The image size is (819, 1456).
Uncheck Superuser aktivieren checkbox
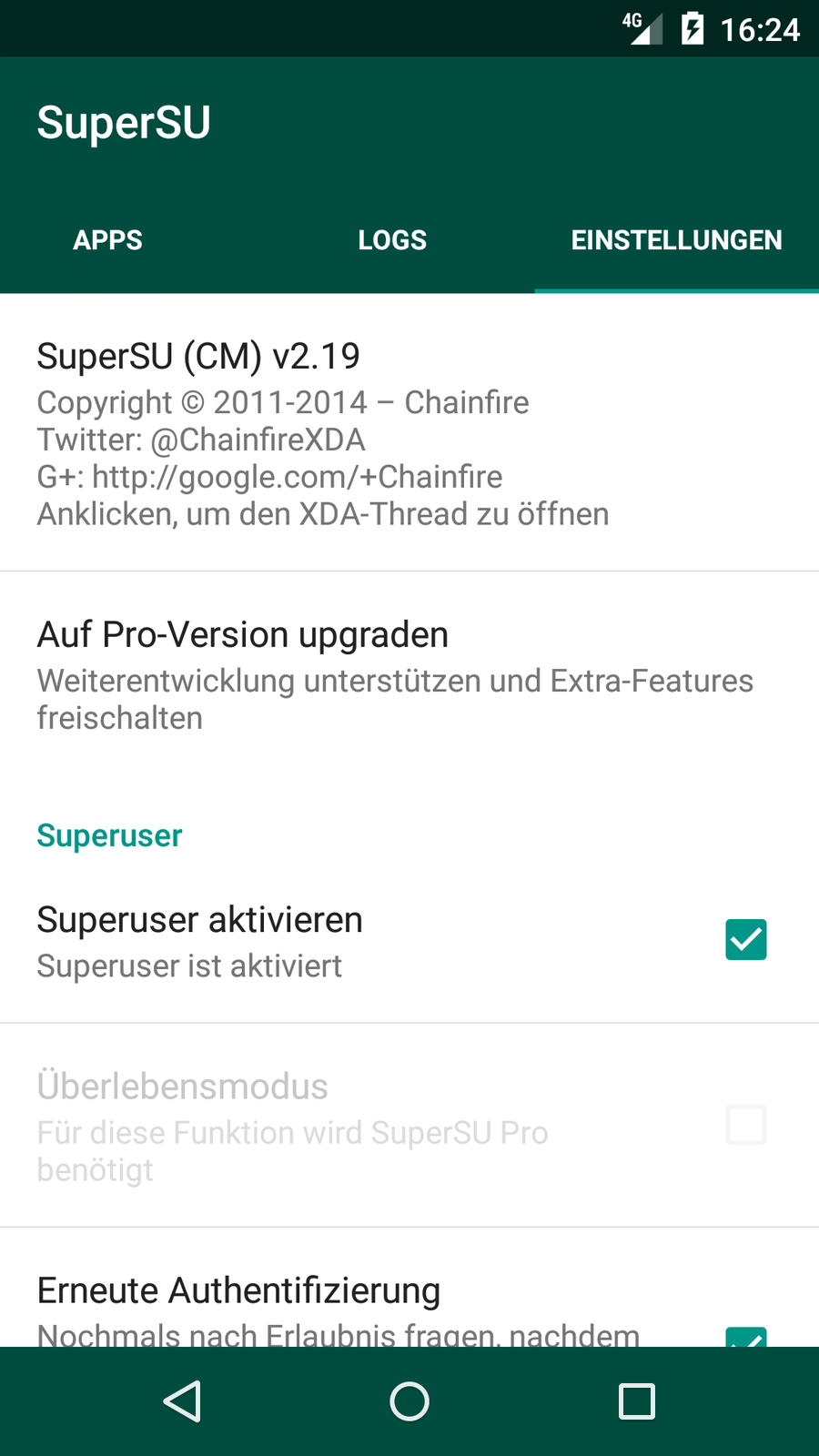tap(745, 940)
